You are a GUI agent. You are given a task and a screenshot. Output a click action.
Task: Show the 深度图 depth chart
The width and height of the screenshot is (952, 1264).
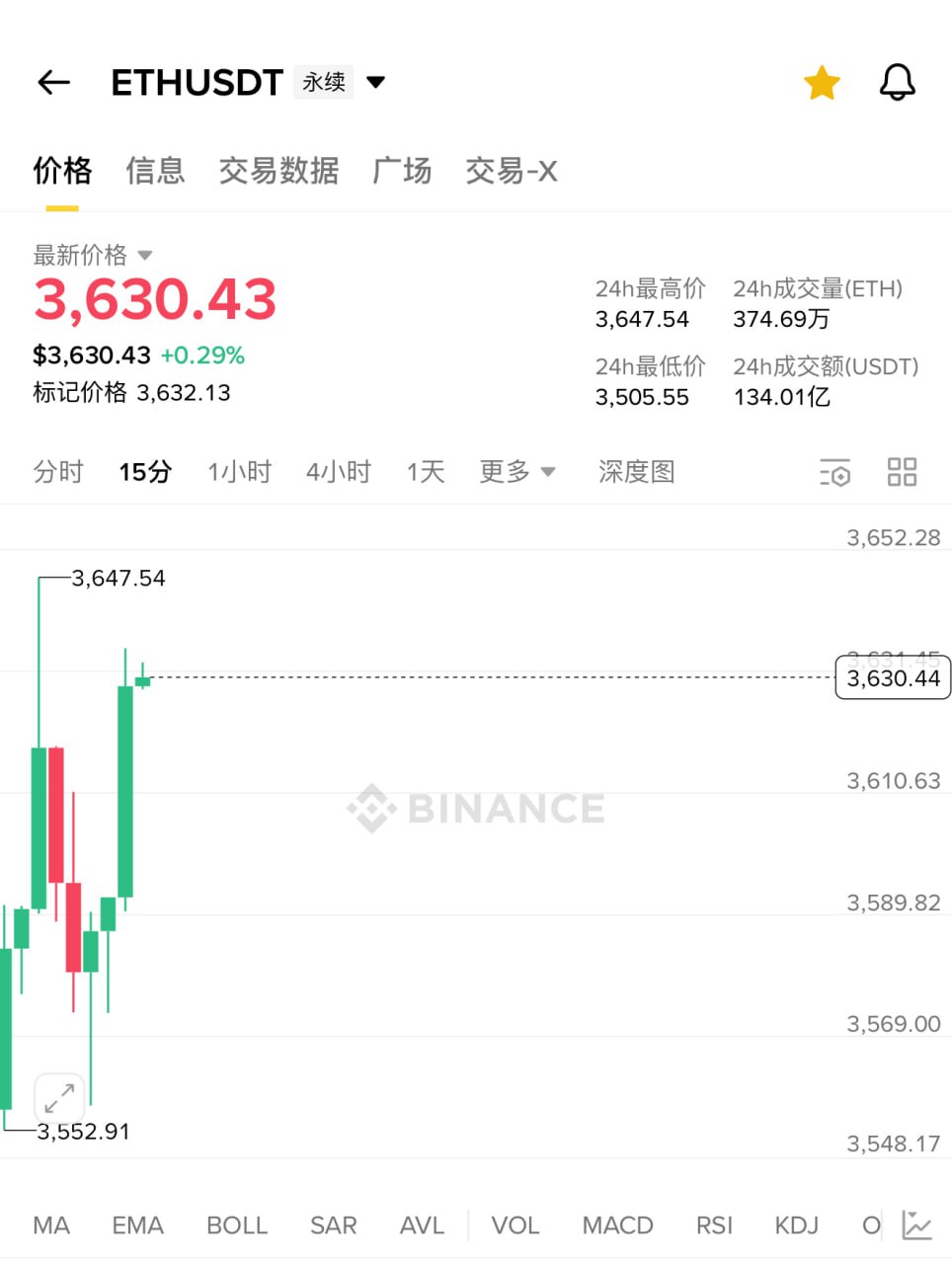pos(636,472)
